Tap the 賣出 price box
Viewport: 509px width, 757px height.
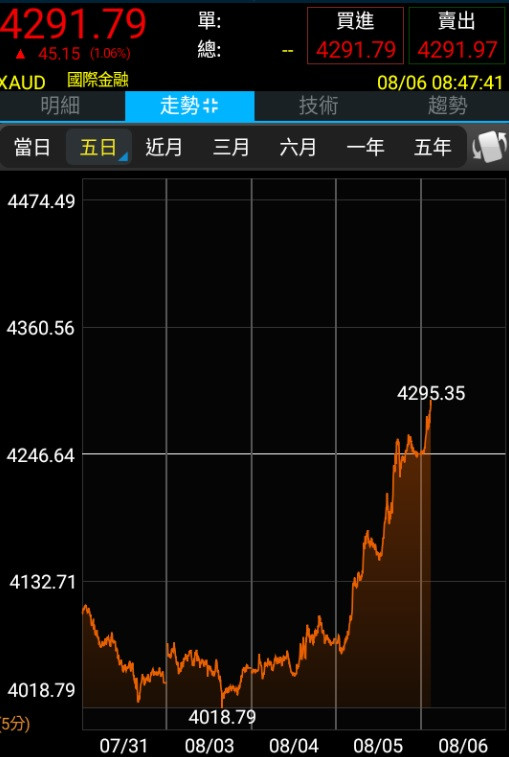coord(457,36)
